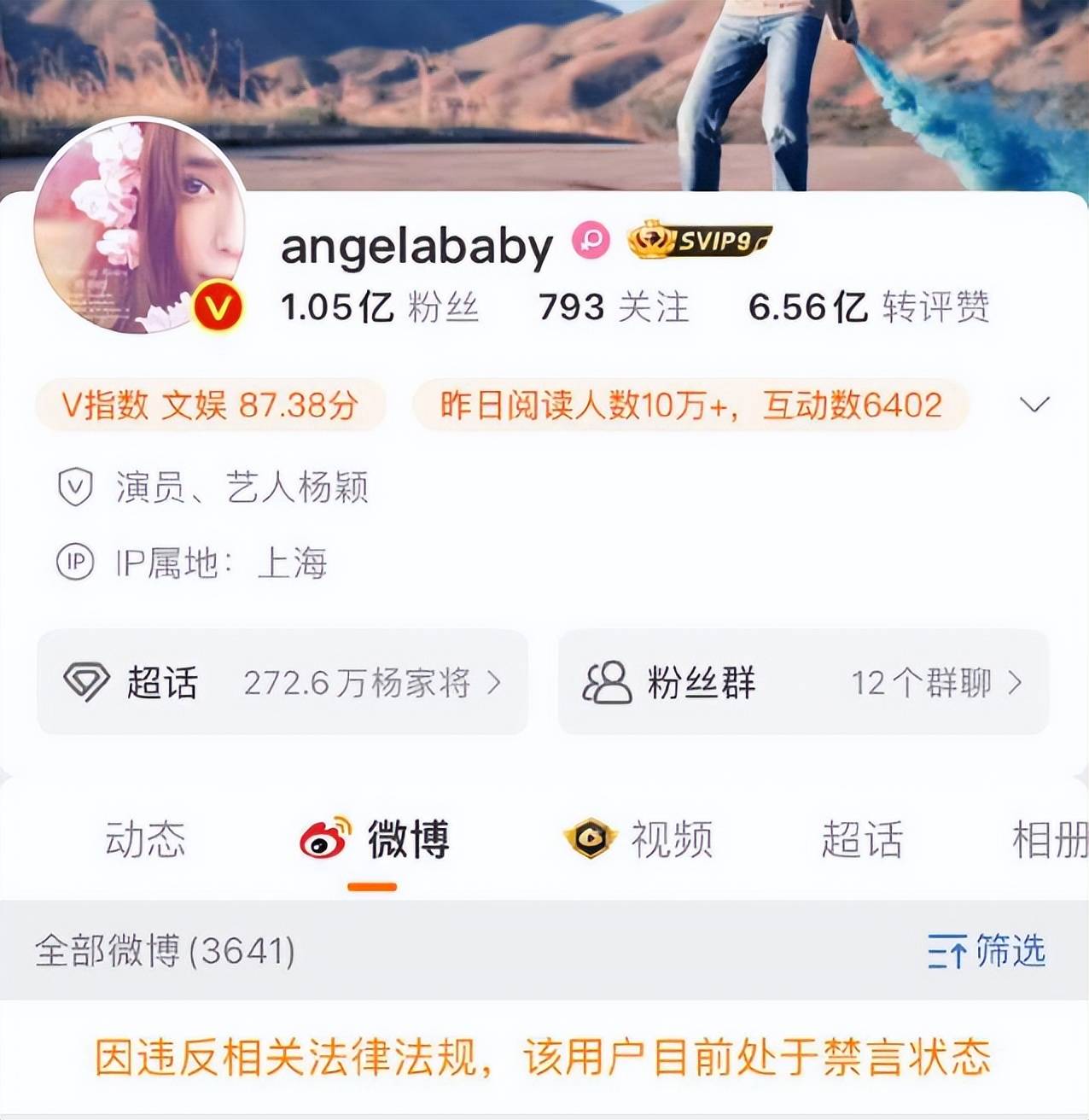Expand profile details with the chevron
The width and height of the screenshot is (1089, 1120).
tap(1034, 404)
